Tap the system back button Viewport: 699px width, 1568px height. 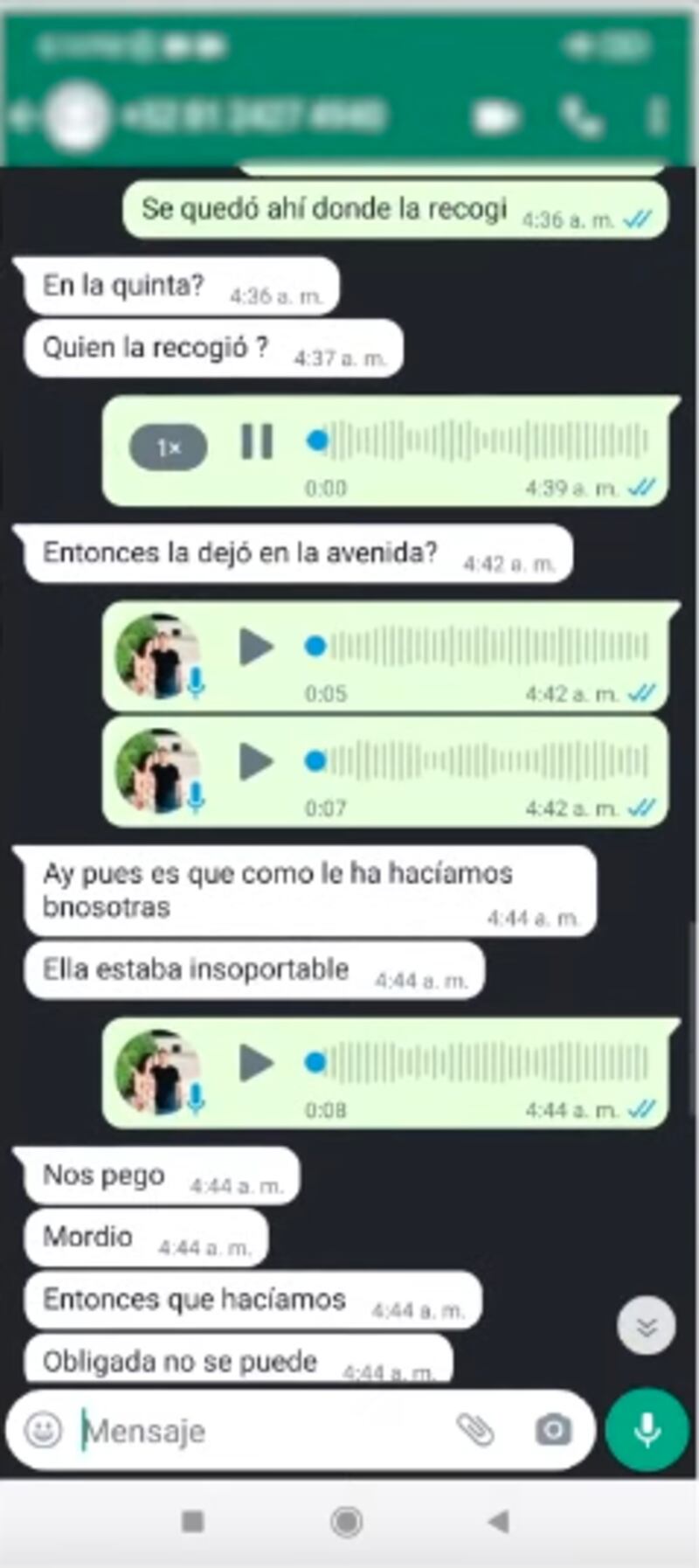499,1522
